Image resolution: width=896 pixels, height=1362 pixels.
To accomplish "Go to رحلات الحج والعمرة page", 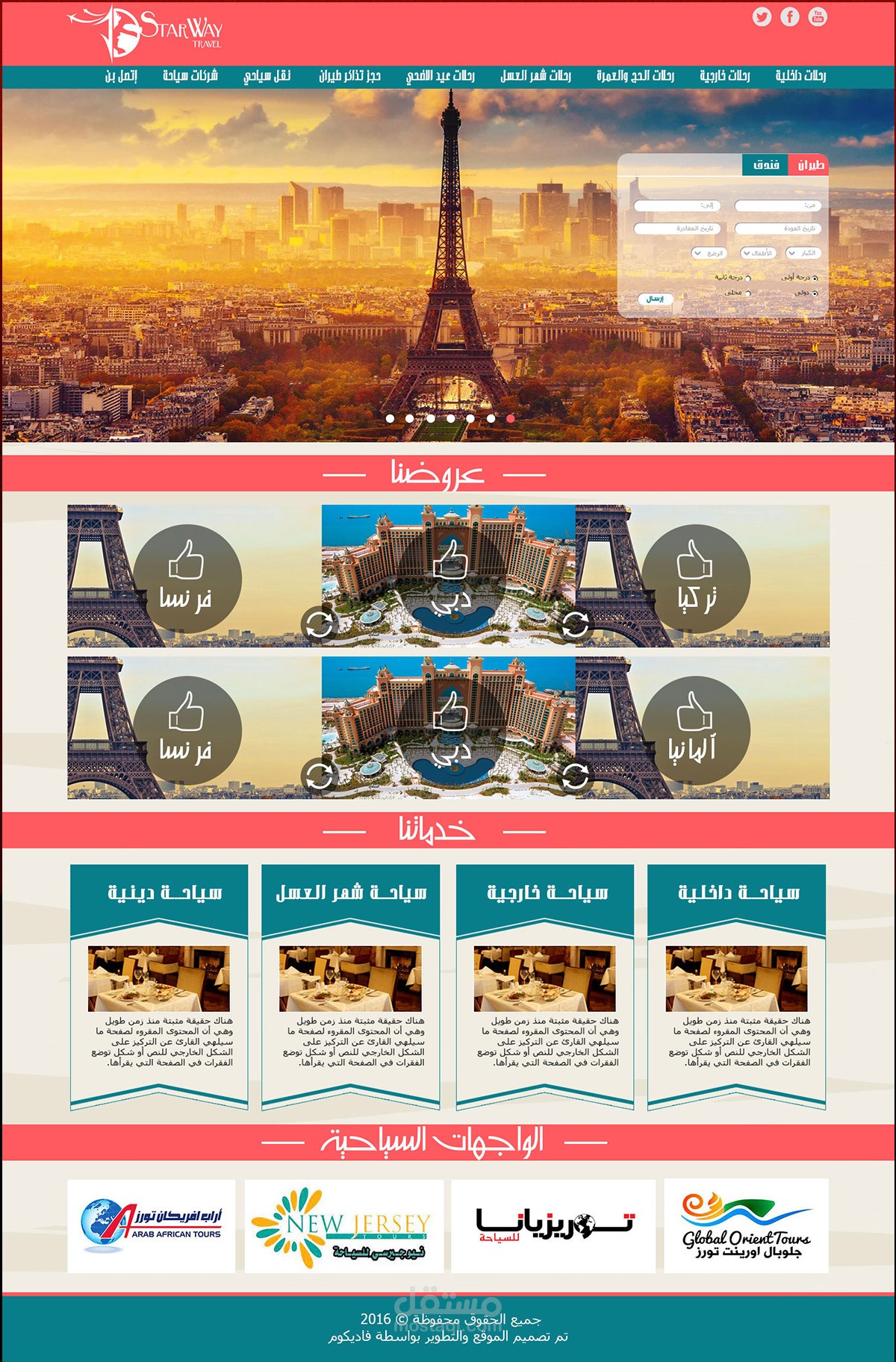I will (x=635, y=75).
